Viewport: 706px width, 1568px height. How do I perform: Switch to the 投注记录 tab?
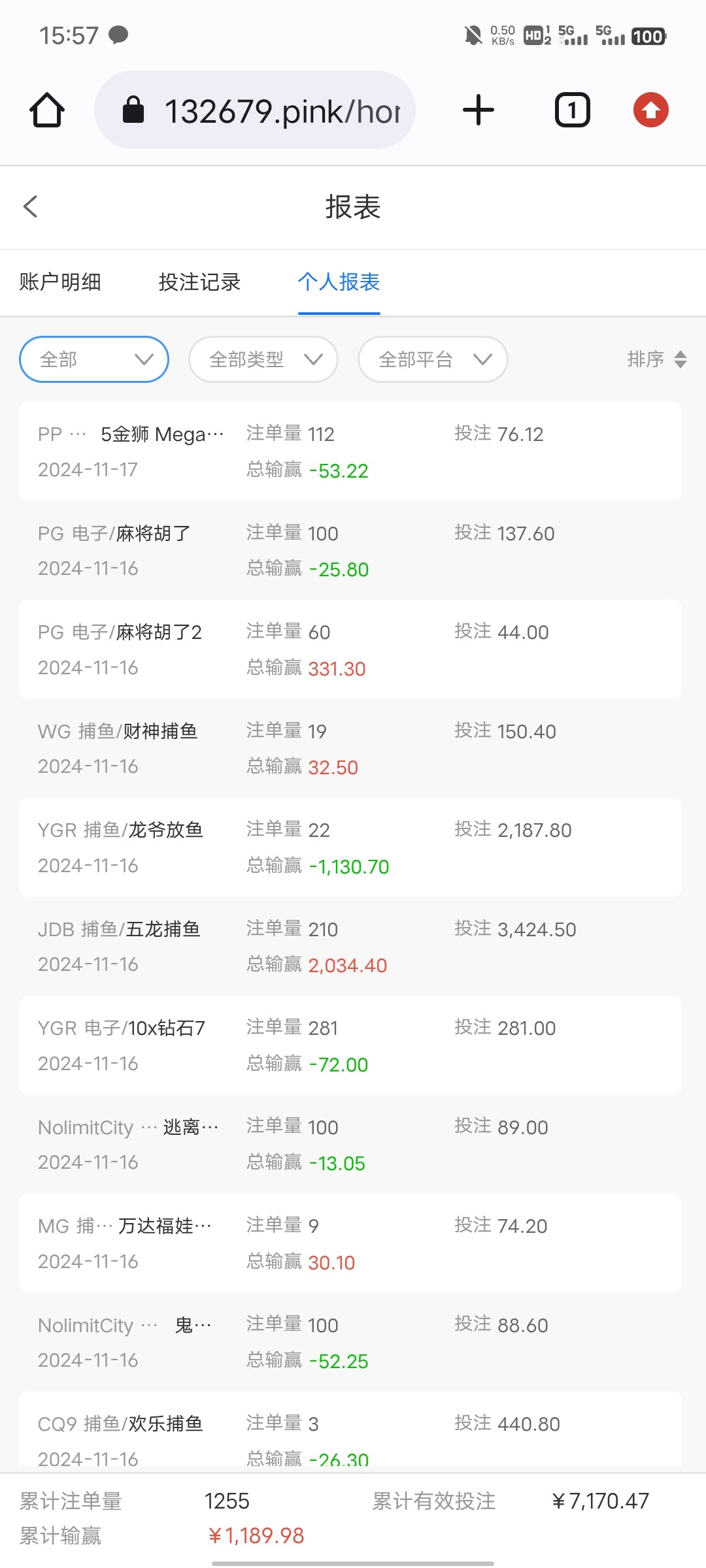coord(199,282)
